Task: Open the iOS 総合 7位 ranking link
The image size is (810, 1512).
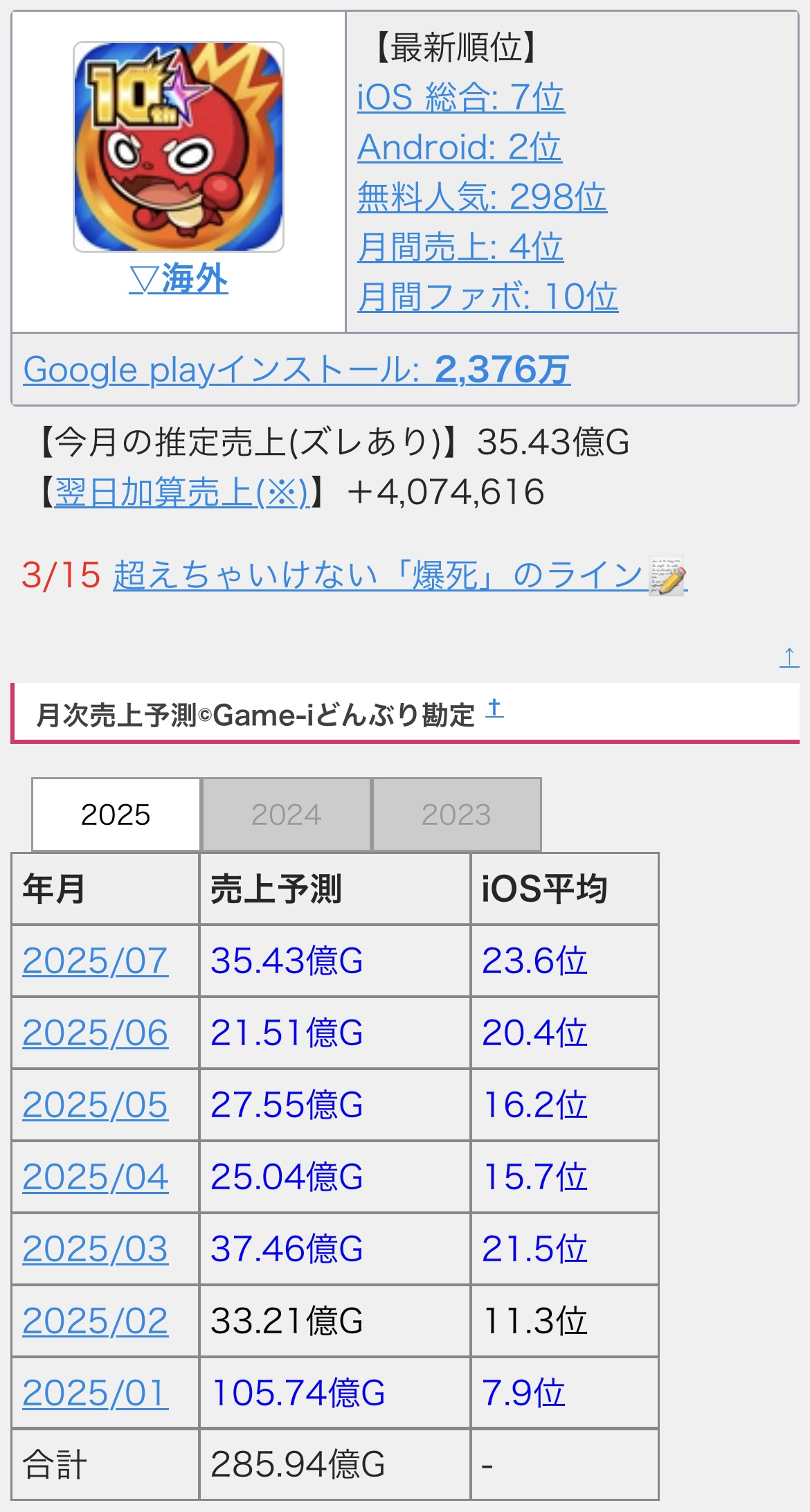Action: tap(460, 97)
